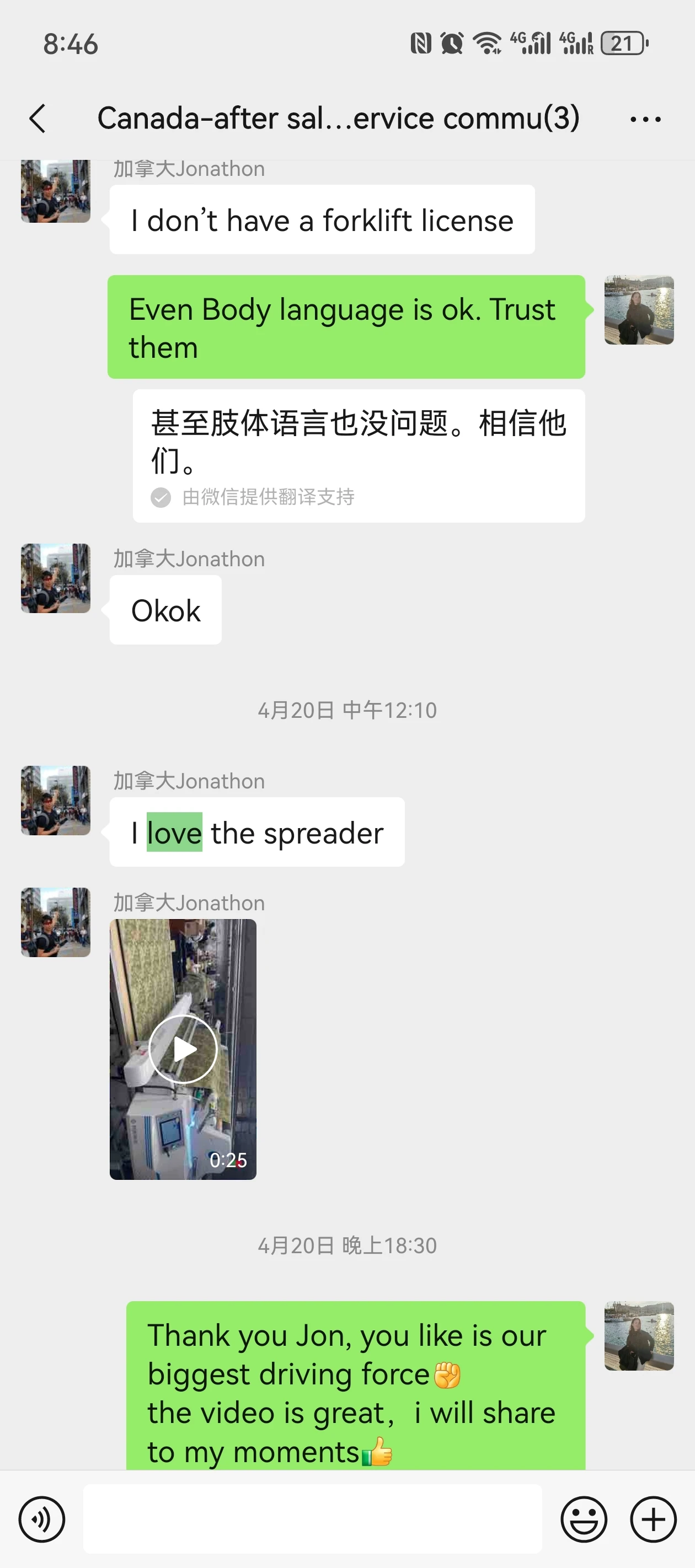Open own avatar beside 'Even Body language' message
This screenshot has width=695, height=1568.
point(639,310)
